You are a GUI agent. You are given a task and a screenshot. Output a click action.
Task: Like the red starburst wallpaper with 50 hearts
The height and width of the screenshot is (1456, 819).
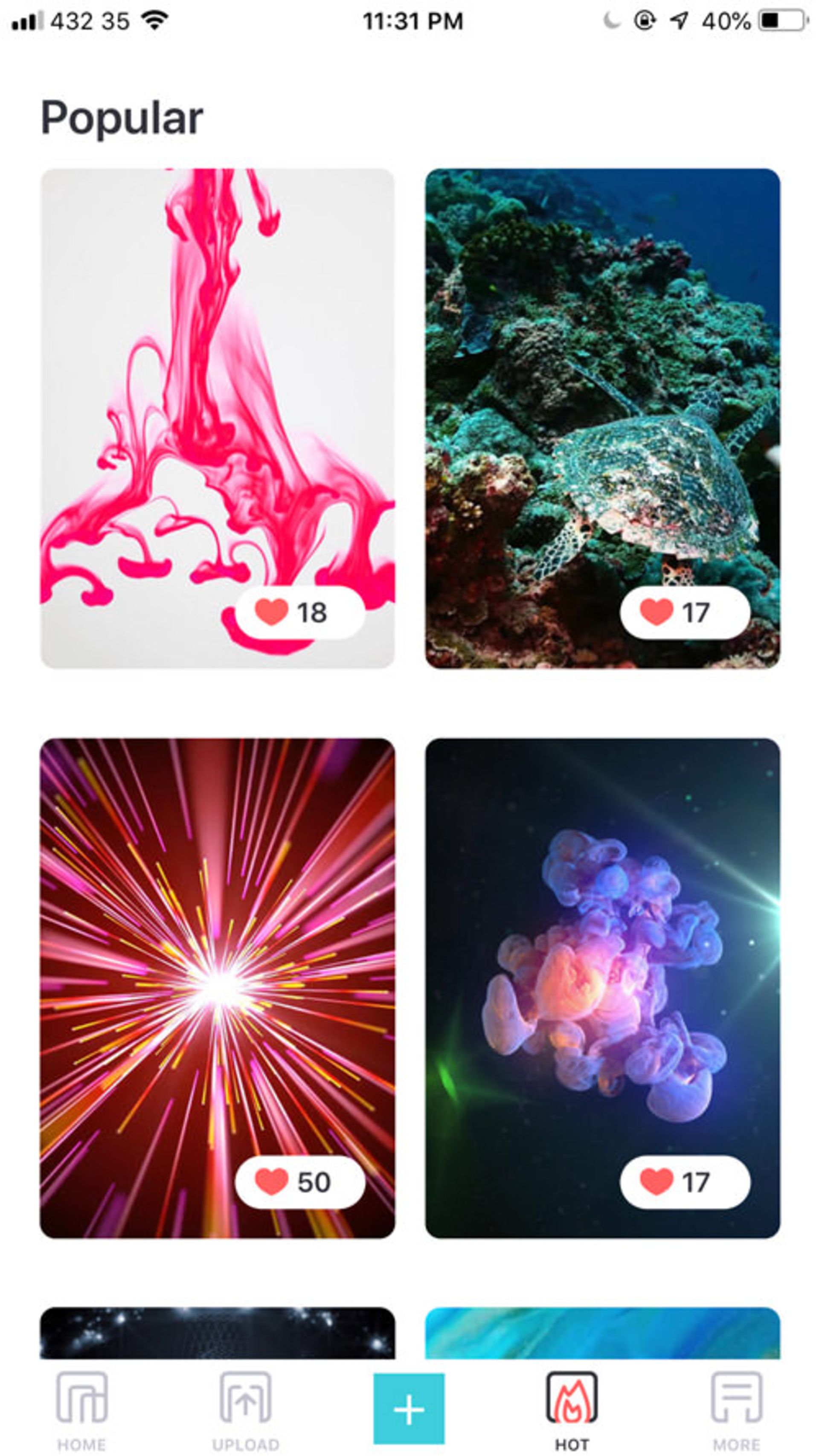click(x=272, y=1181)
